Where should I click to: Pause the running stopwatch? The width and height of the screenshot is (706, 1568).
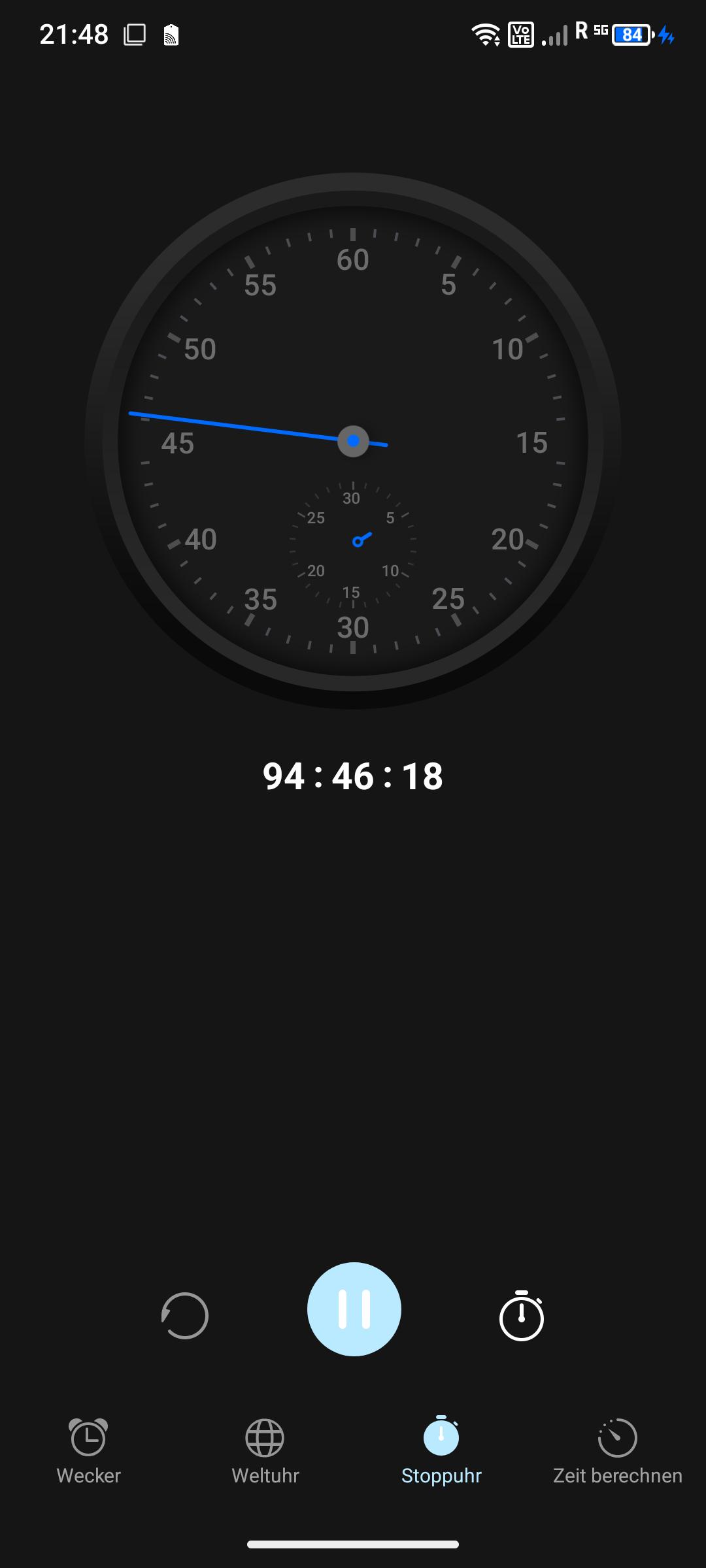pyautogui.click(x=354, y=1309)
